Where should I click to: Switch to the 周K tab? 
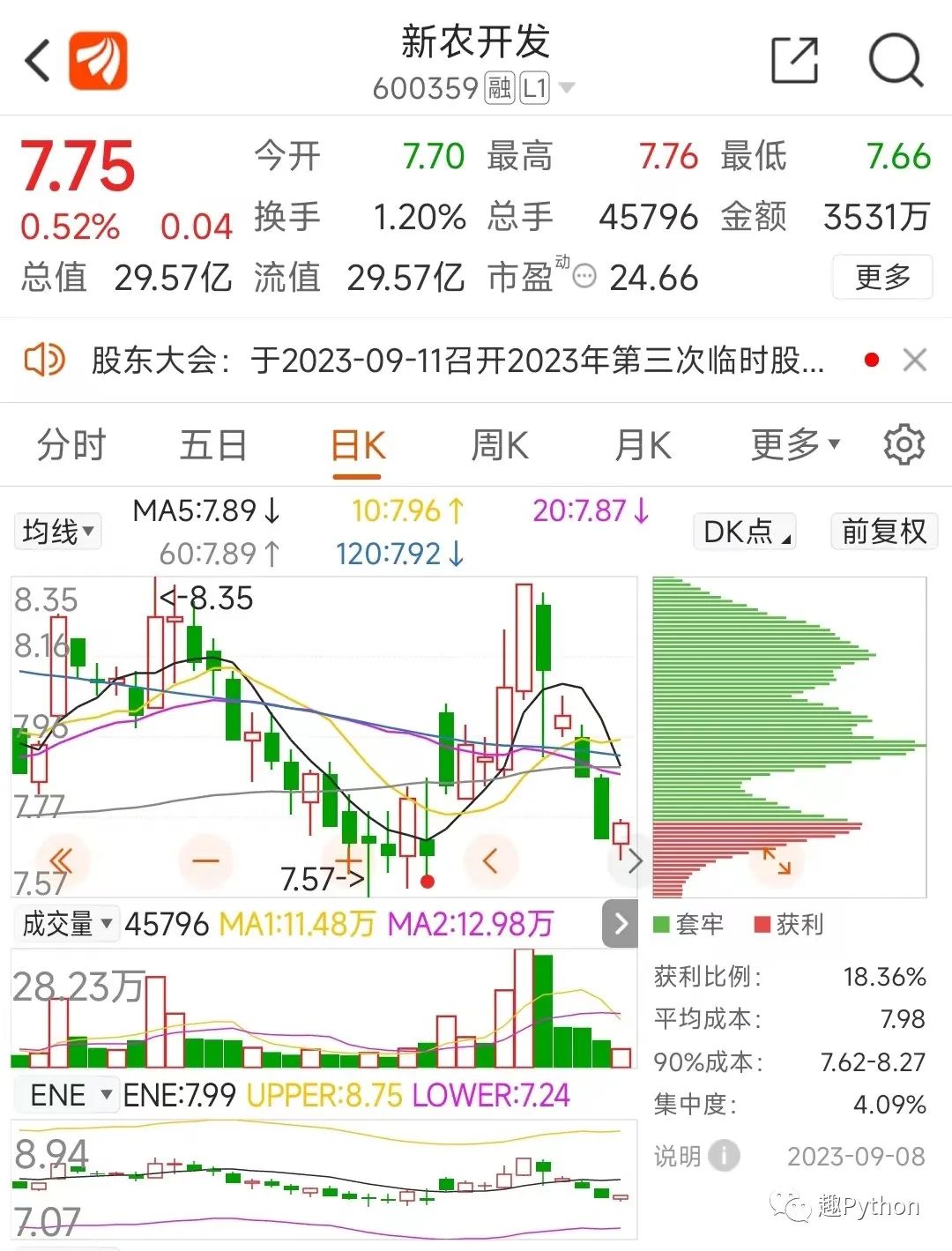pos(500,444)
